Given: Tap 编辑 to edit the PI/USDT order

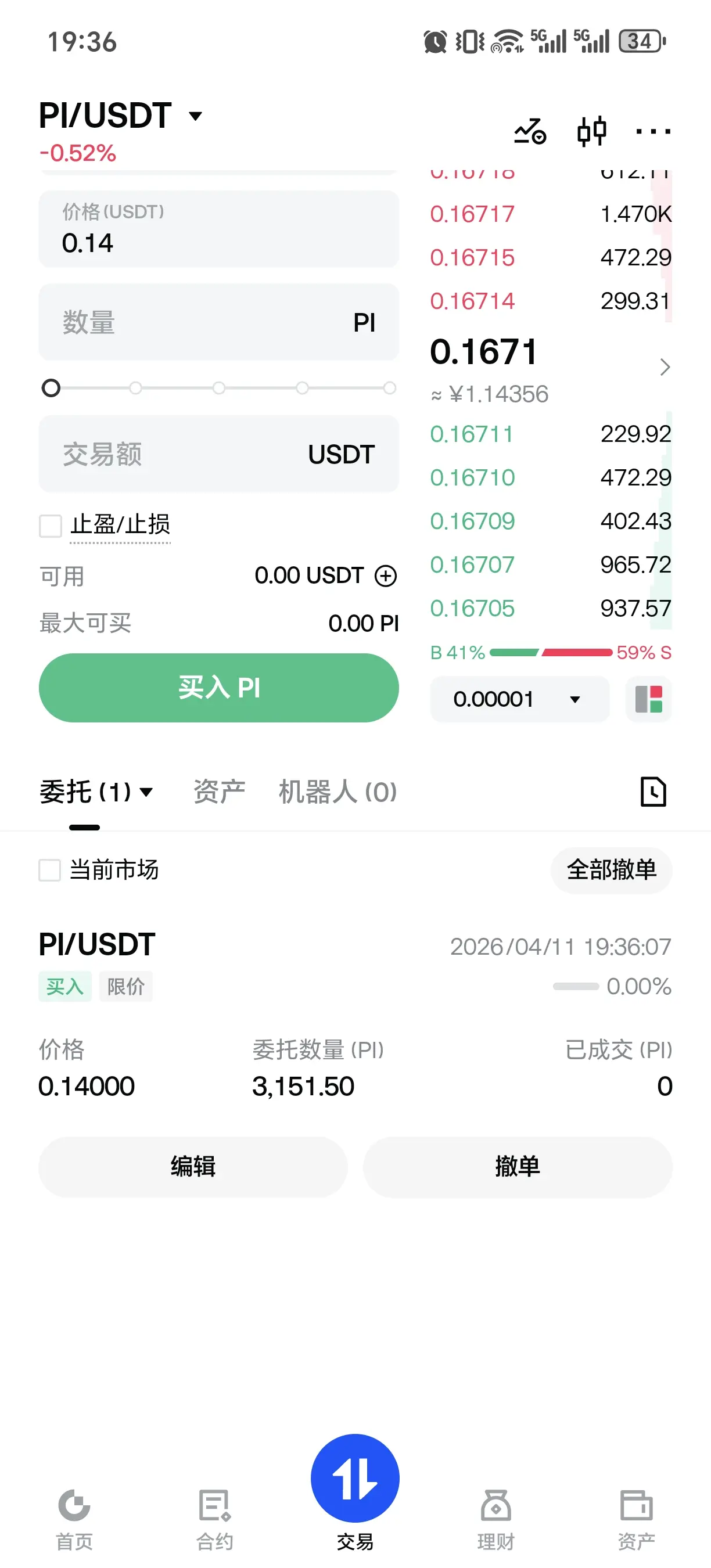Looking at the screenshot, I should click(x=193, y=1167).
